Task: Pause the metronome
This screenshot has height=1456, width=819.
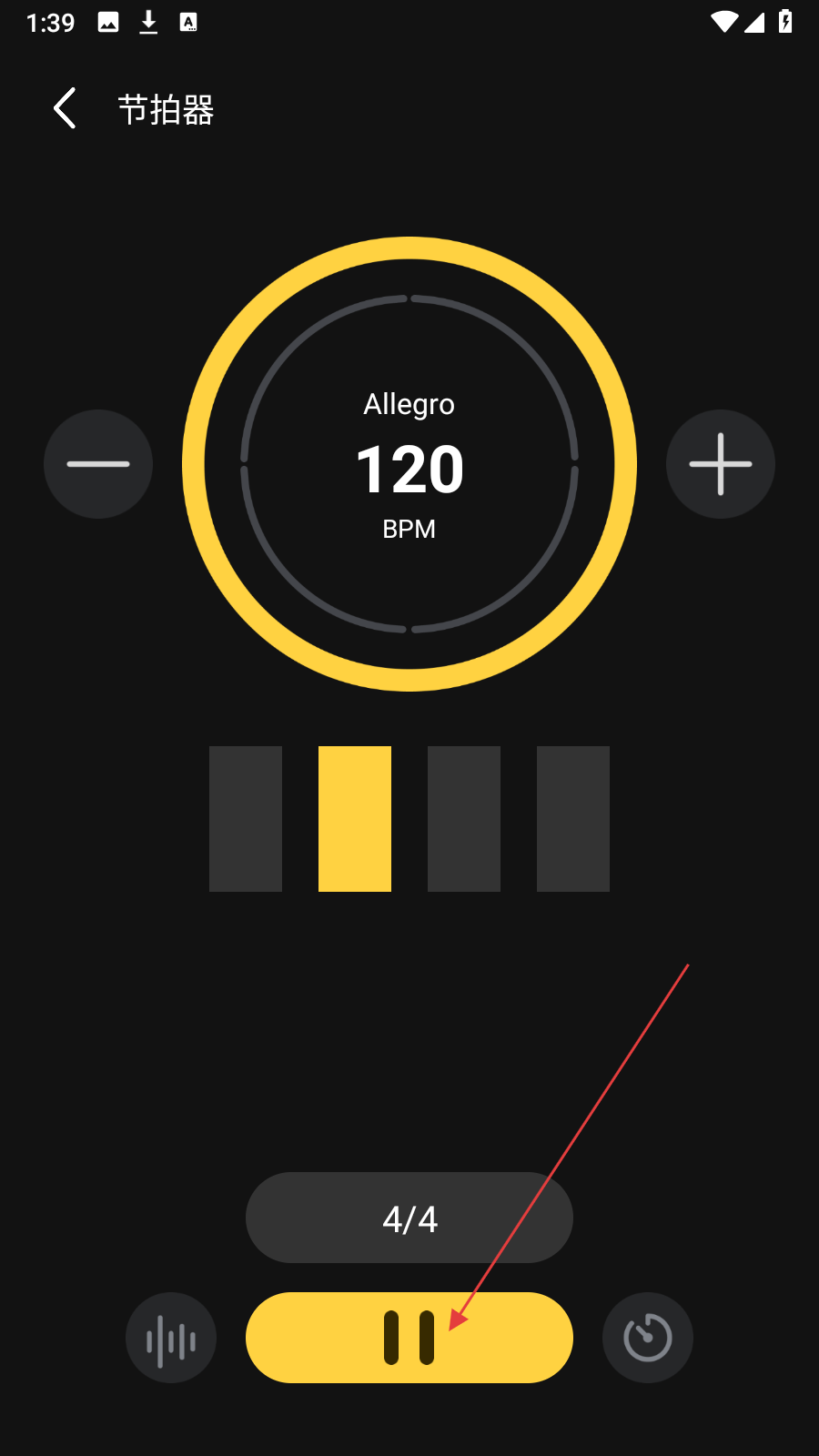Action: point(409,1338)
